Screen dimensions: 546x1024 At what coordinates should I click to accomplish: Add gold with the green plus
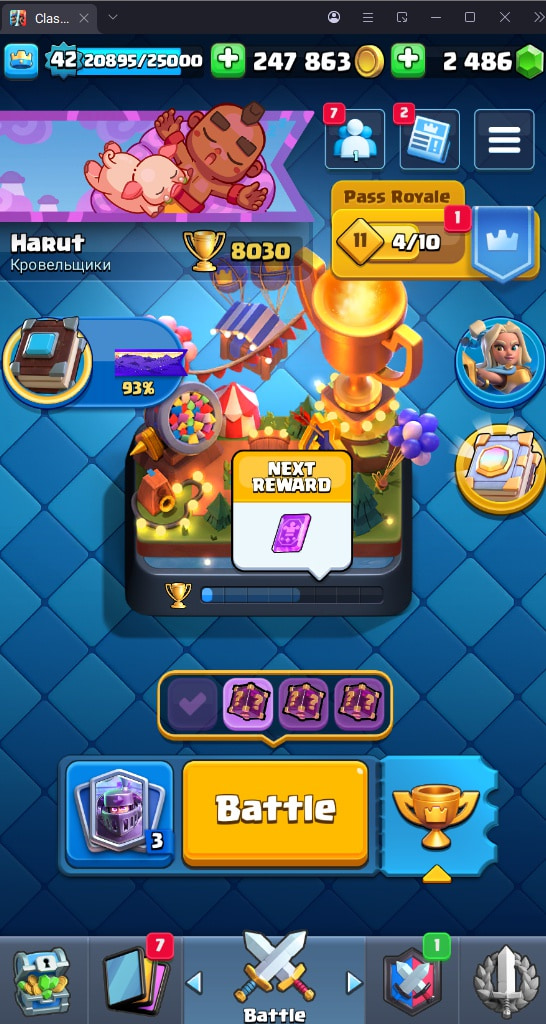228,61
